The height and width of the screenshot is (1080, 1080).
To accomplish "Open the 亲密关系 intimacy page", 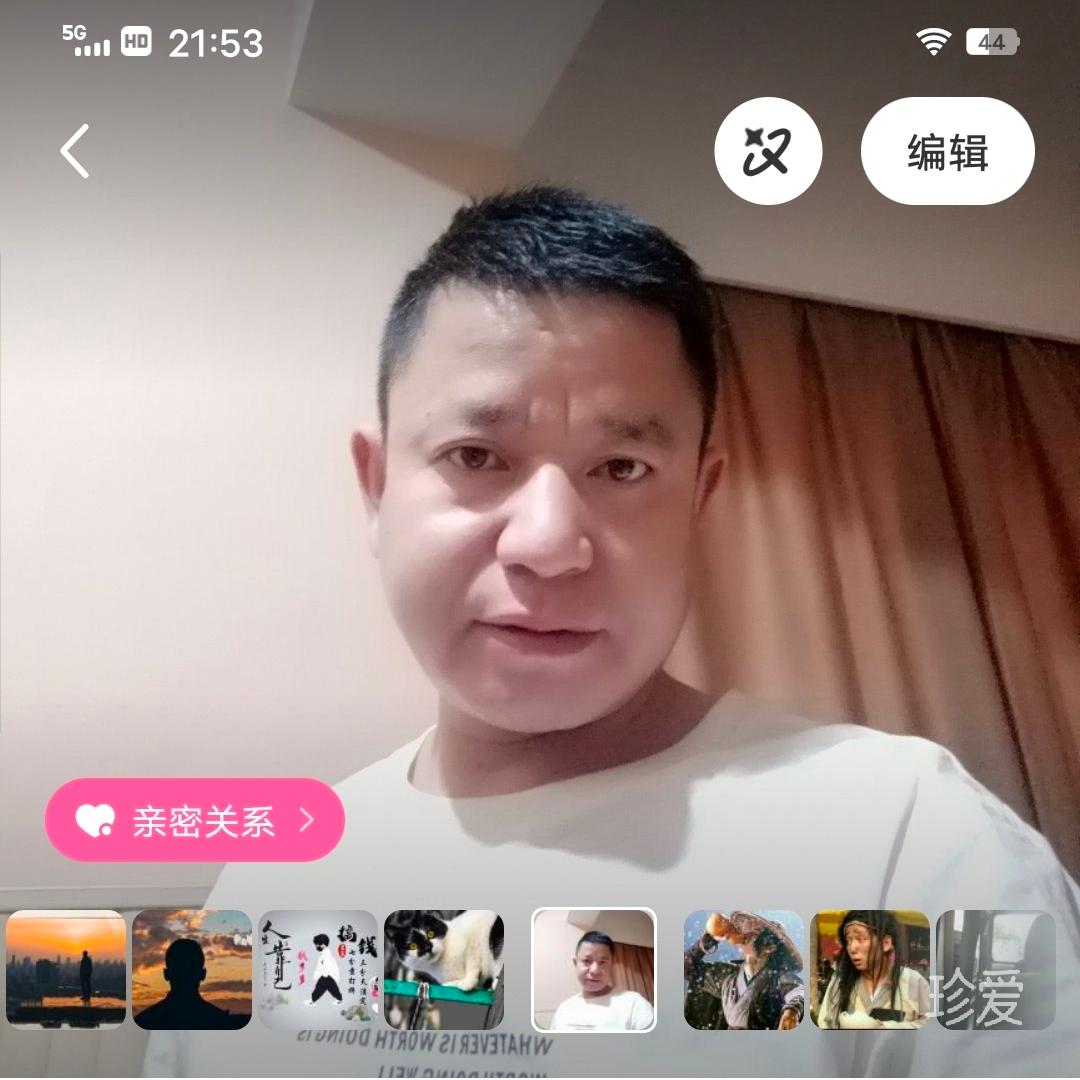I will point(195,820).
